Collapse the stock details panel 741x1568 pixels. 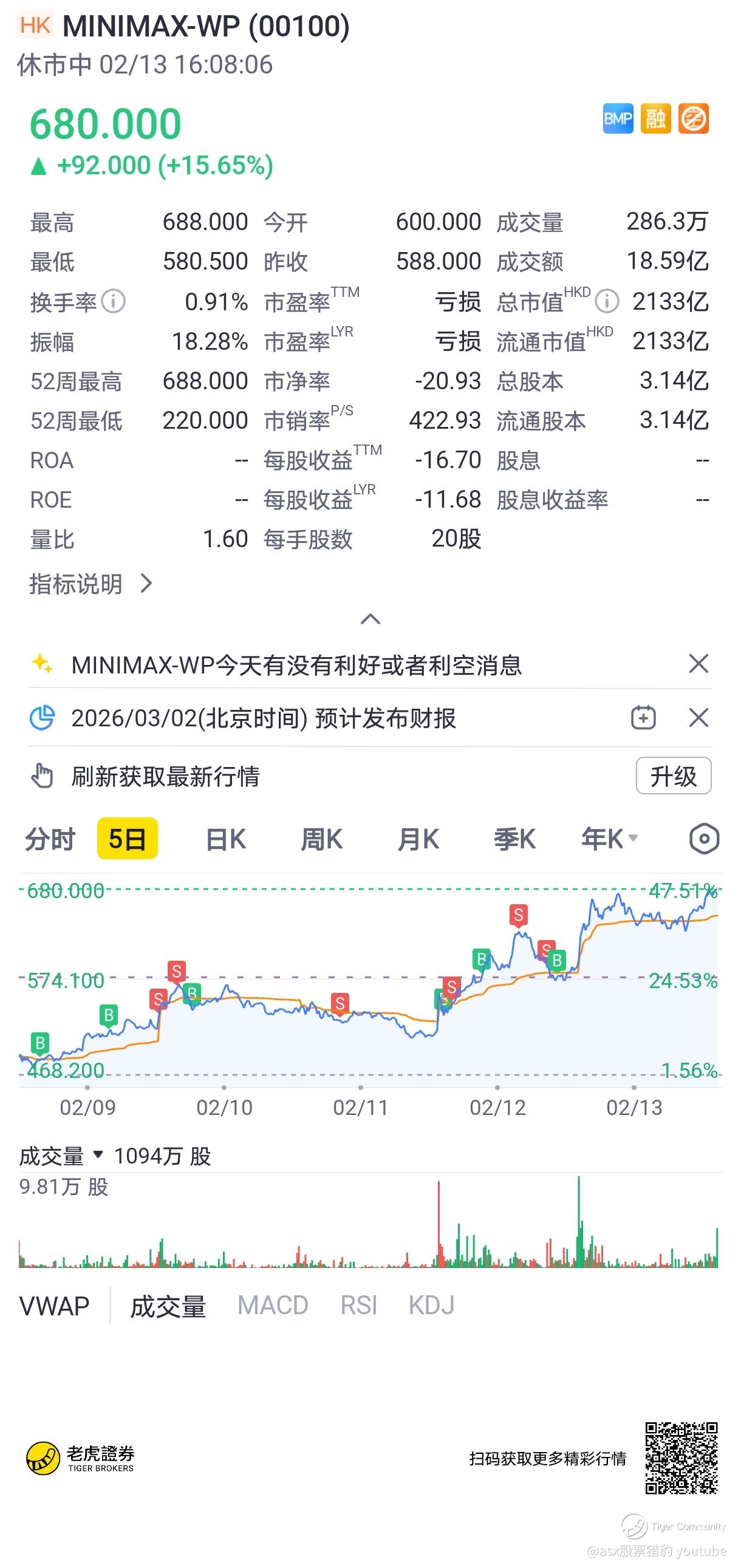[370, 619]
